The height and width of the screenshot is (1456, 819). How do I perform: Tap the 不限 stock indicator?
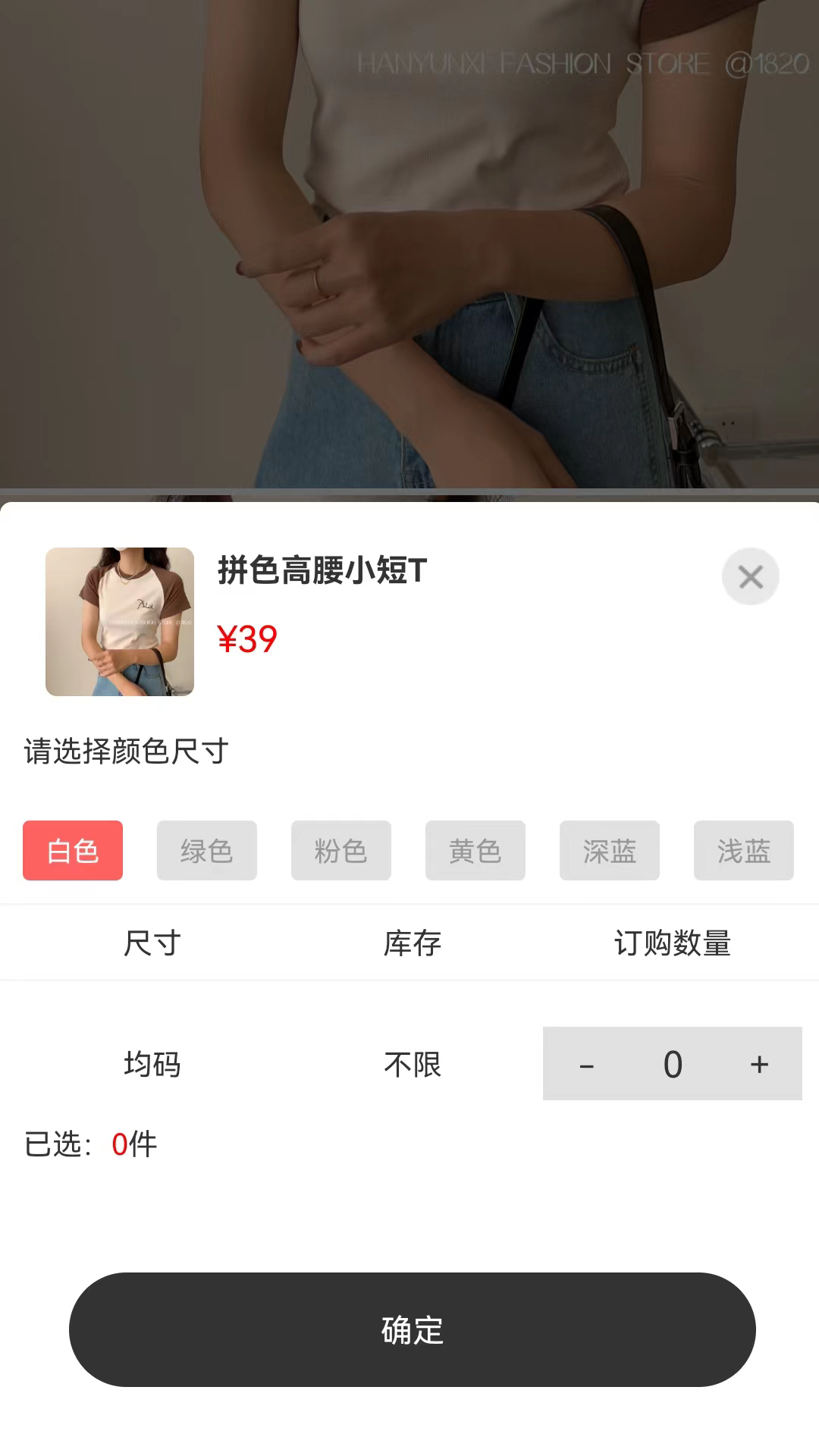pyautogui.click(x=413, y=1065)
